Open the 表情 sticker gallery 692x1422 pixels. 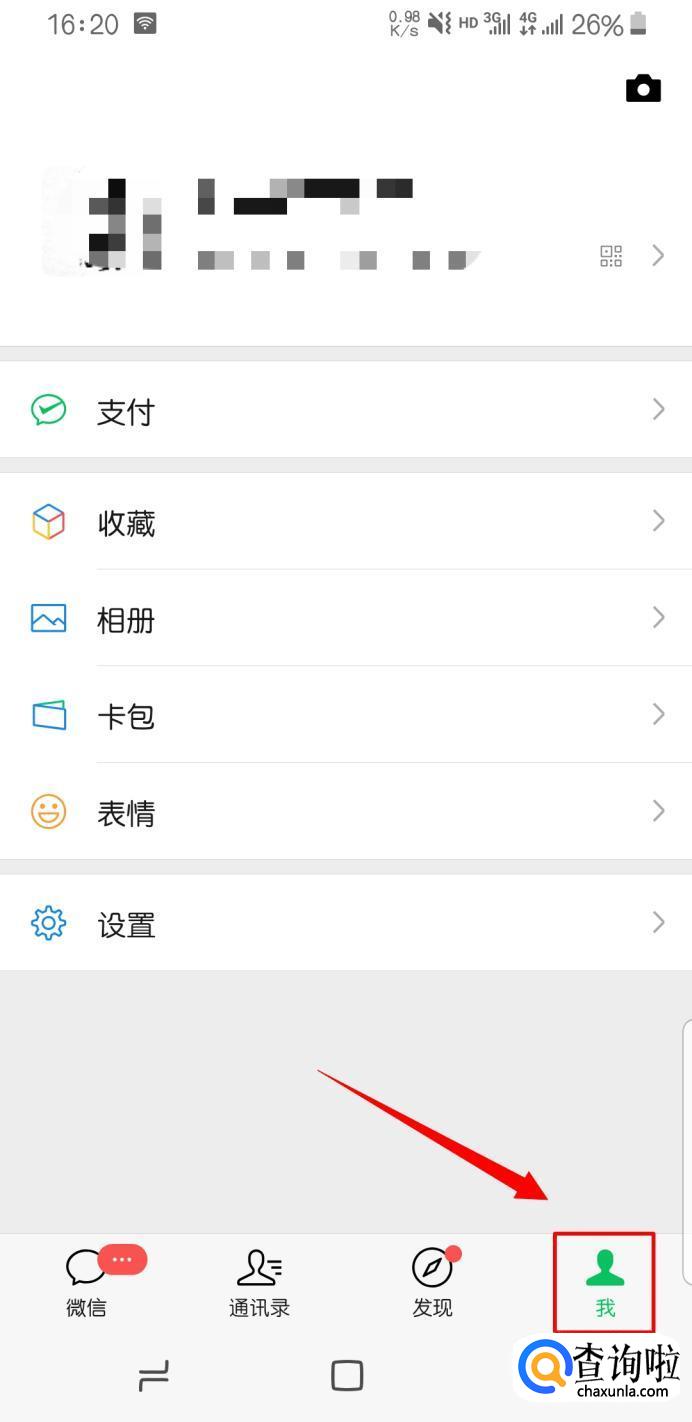tap(345, 812)
